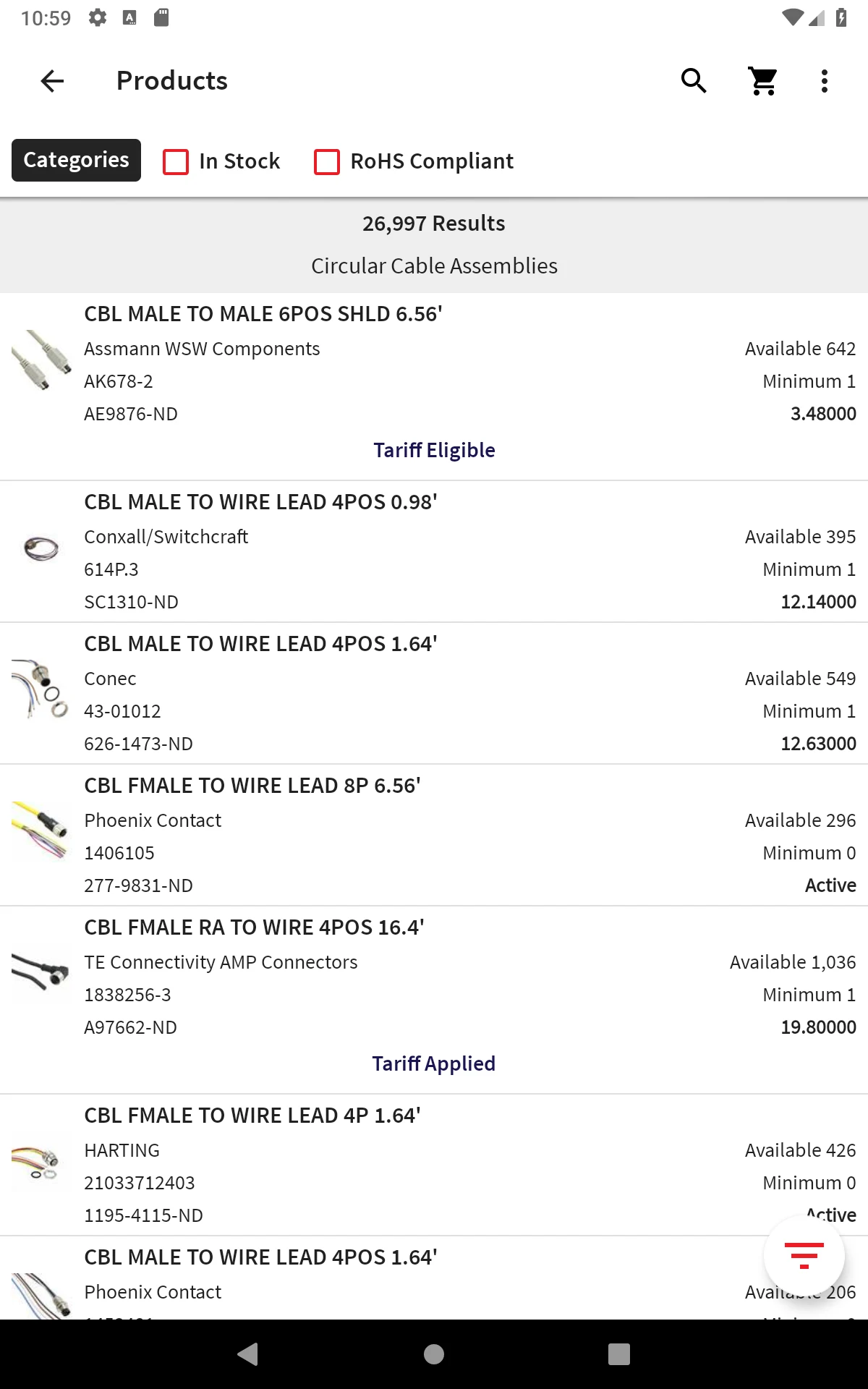The width and height of the screenshot is (868, 1389).
Task: Enable the RoHS Compliant checkbox
Action: tap(327, 161)
